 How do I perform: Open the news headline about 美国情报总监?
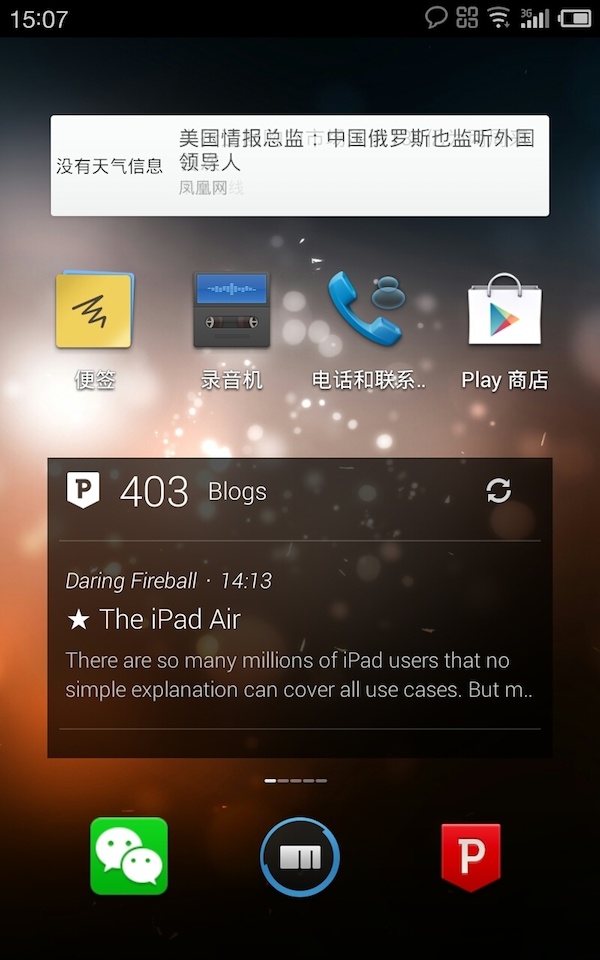pos(356,150)
